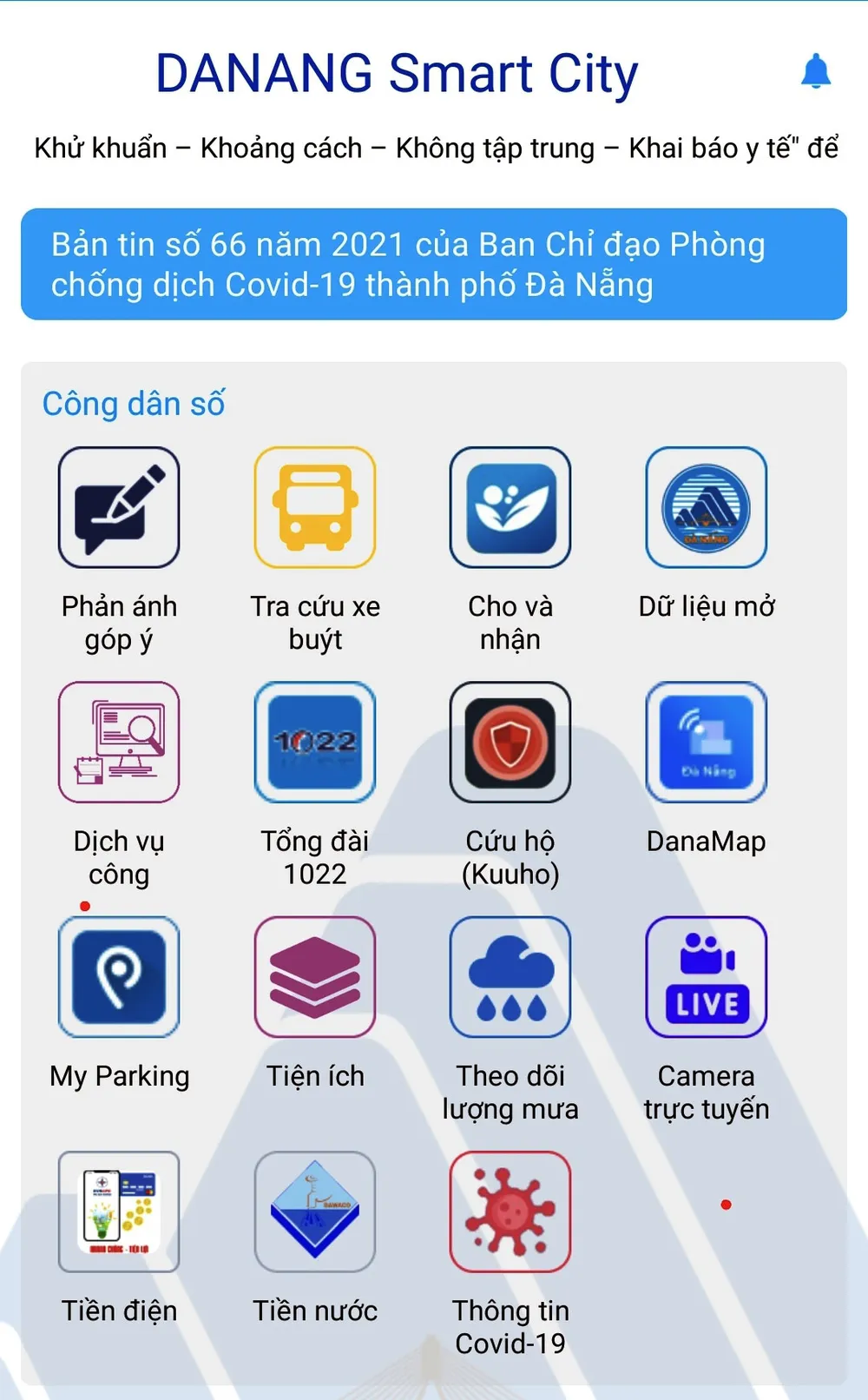Tap Tiền nước

pyautogui.click(x=315, y=1212)
